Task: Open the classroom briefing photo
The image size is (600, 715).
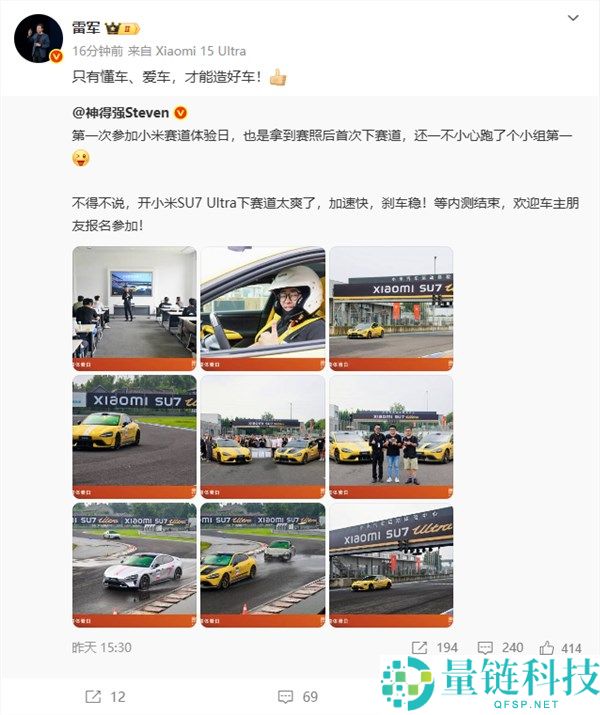Action: [134, 309]
